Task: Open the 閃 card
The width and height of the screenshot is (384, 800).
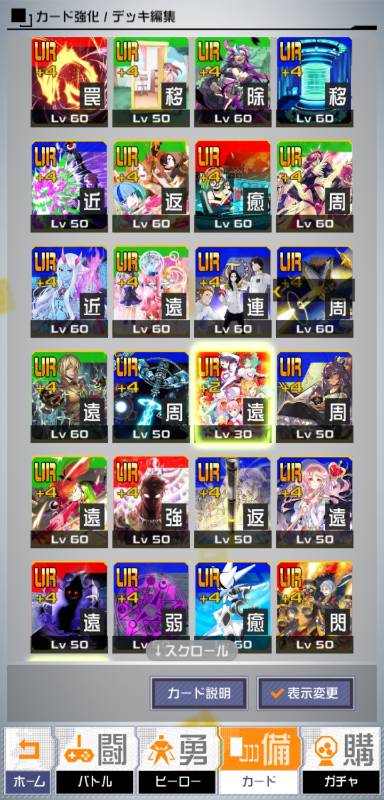Action: (315, 607)
